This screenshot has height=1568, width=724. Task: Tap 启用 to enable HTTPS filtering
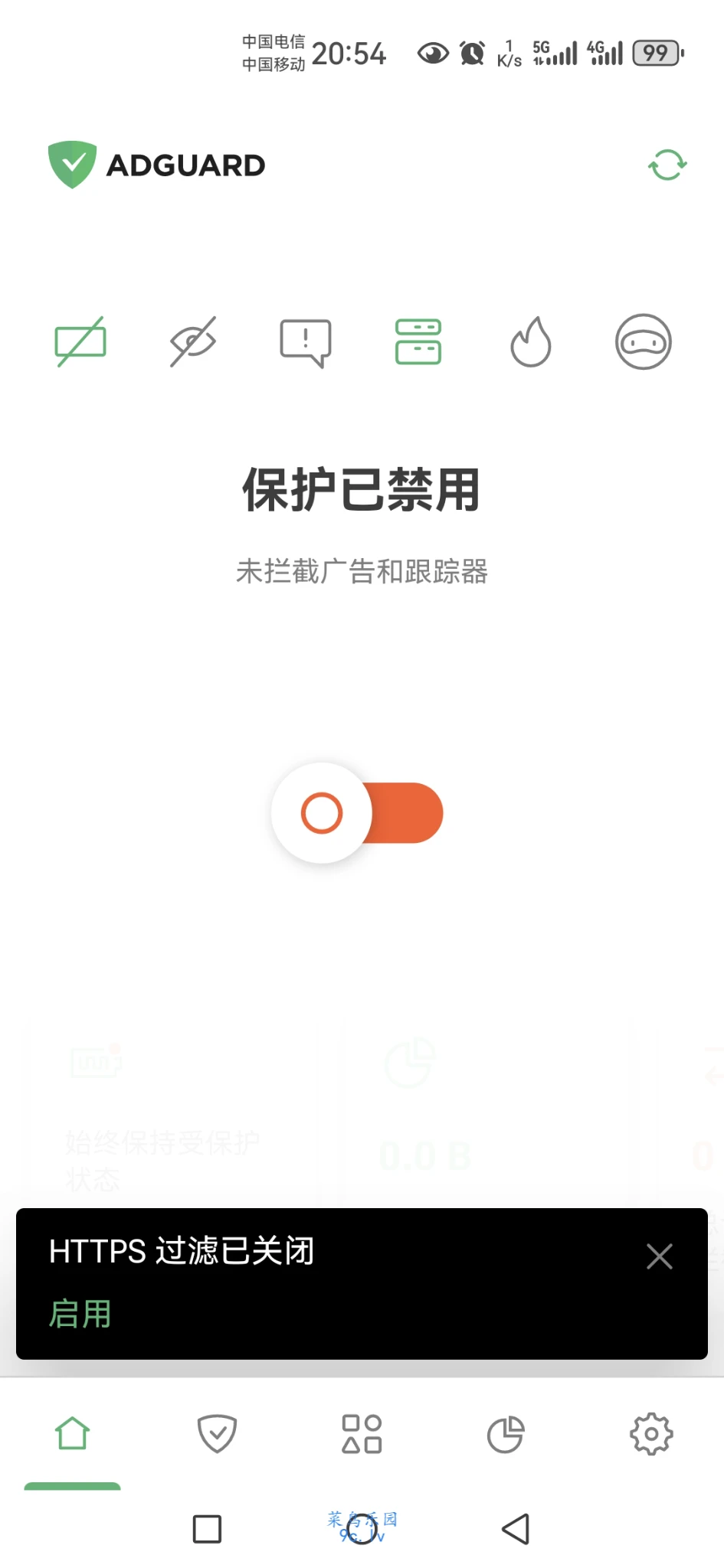(x=80, y=1314)
